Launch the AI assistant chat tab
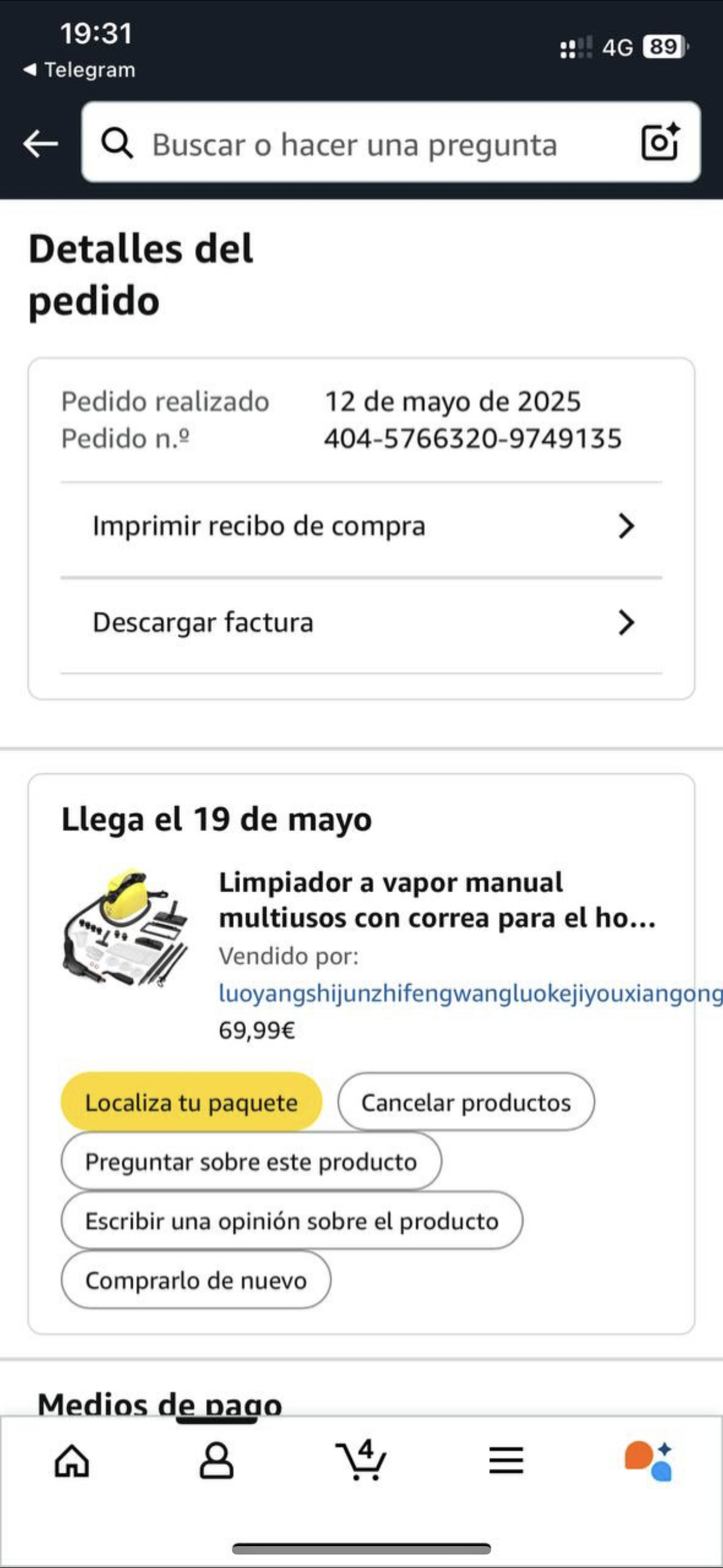 648,1461
